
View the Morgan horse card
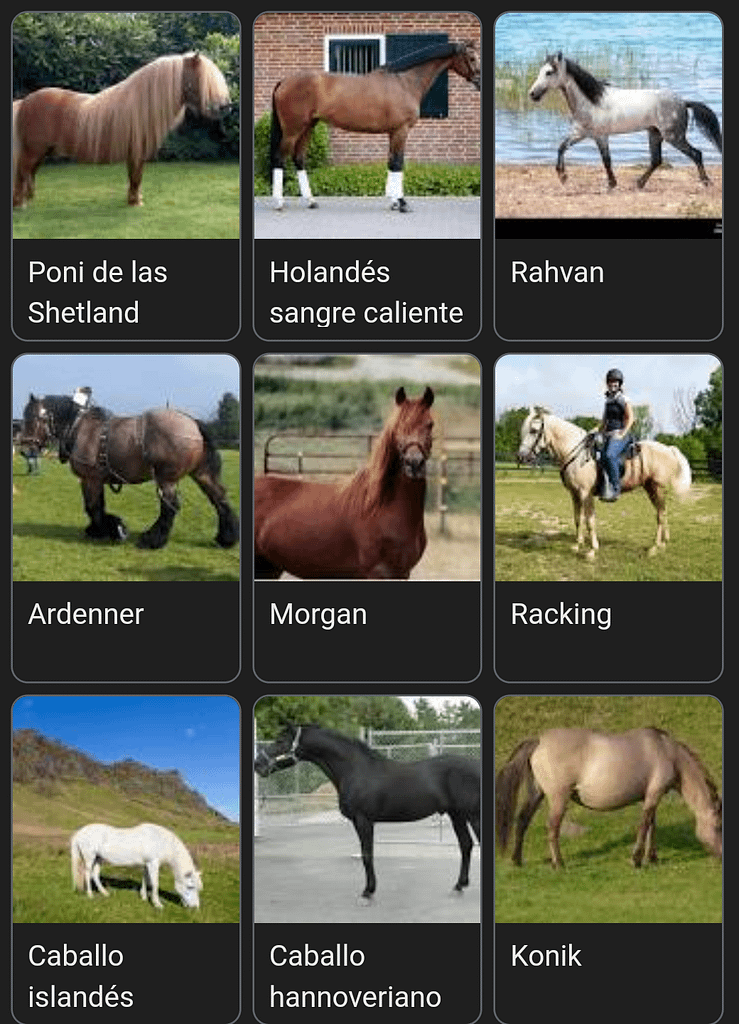coord(367,517)
